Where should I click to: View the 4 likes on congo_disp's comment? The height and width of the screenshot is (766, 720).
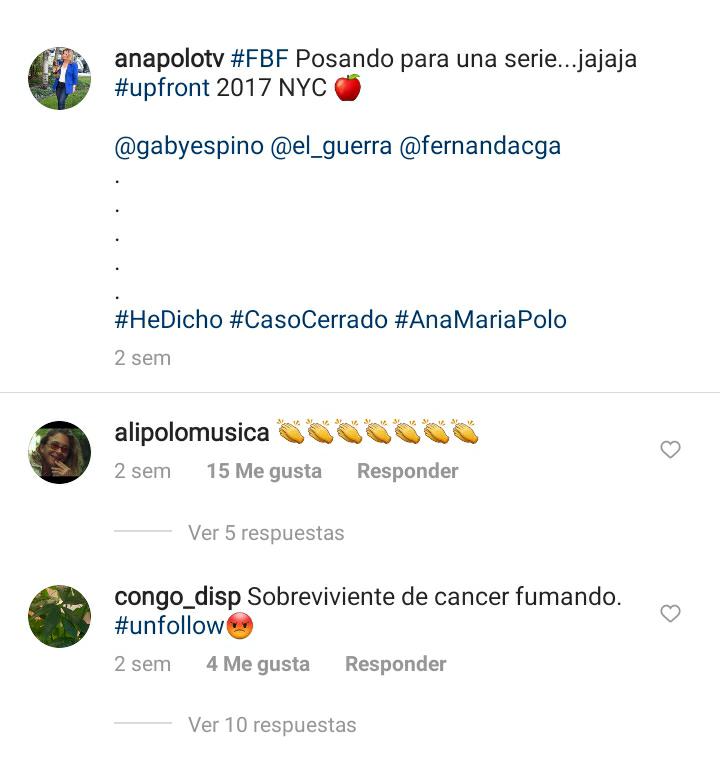click(x=258, y=664)
